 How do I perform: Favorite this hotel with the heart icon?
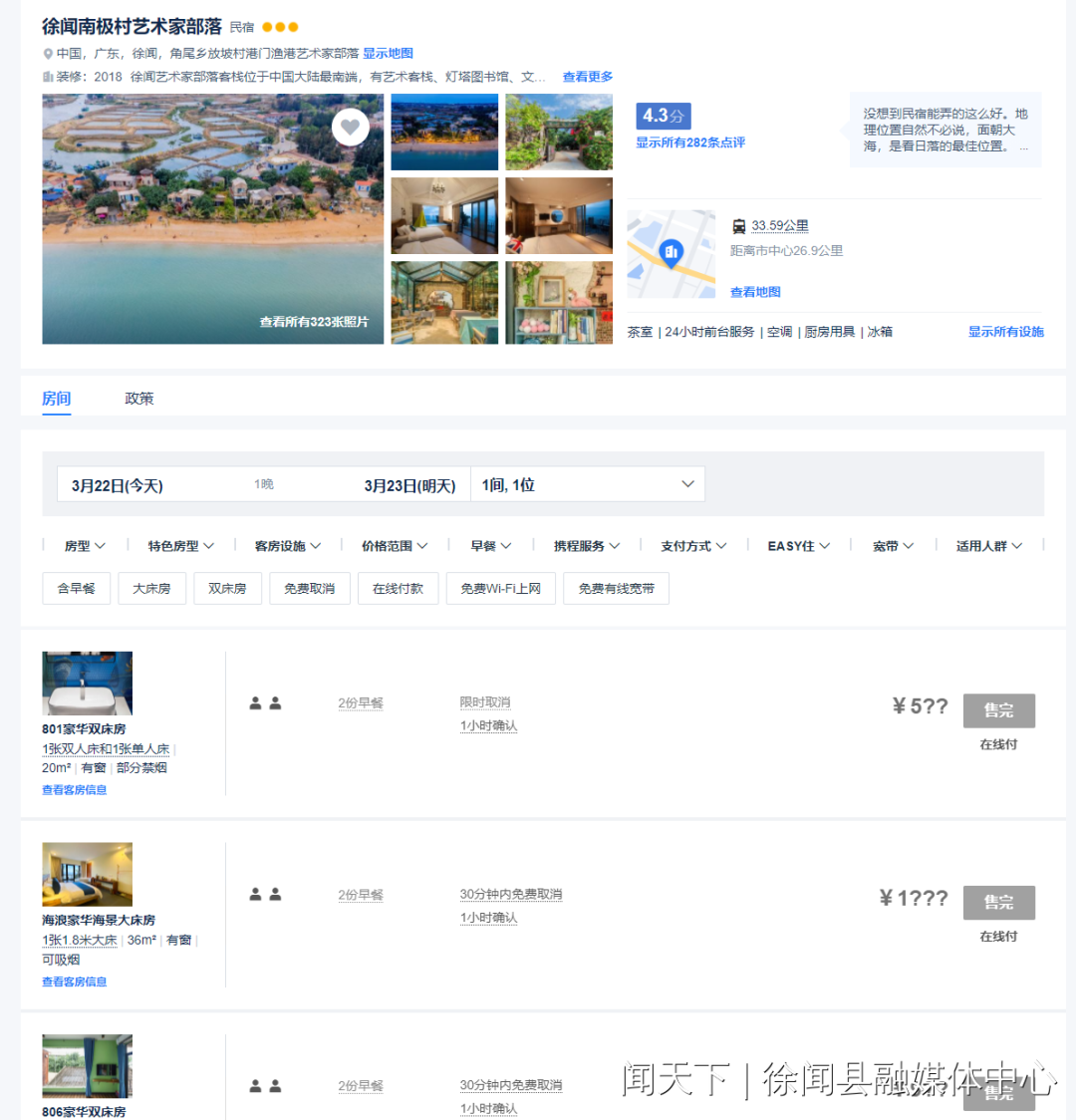point(350,127)
